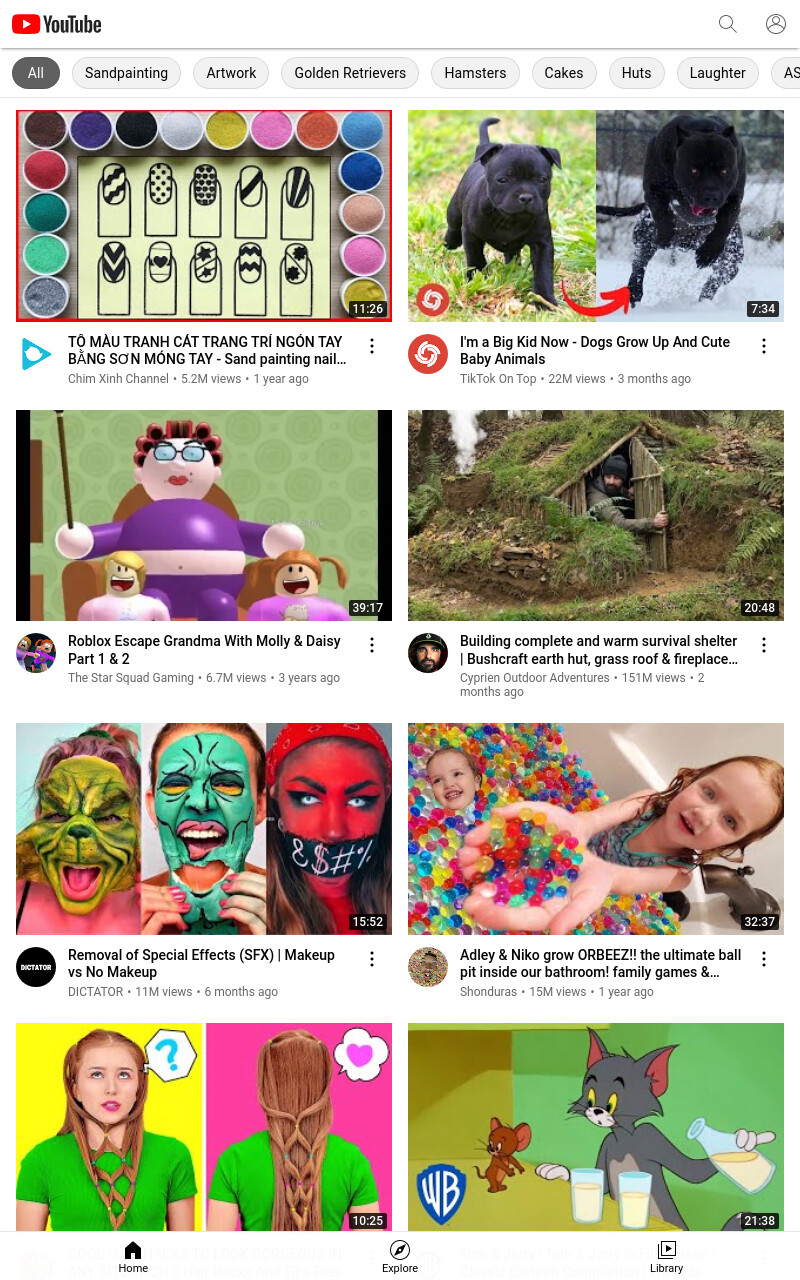This screenshot has height=1280, width=800.
Task: Filter videos by Golden Retrievers
Action: click(350, 73)
